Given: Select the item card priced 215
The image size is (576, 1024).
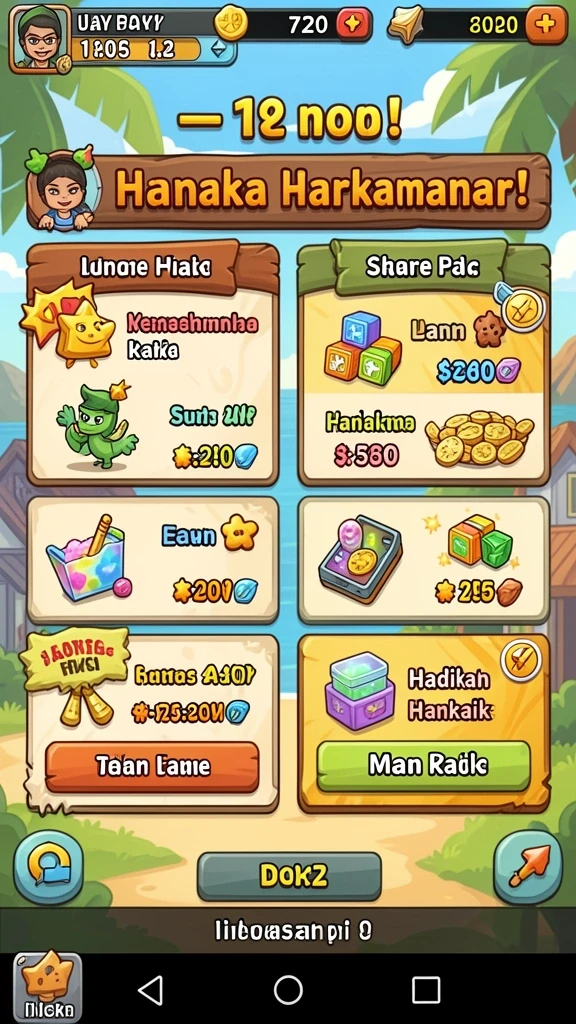Looking at the screenshot, I should tap(424, 560).
